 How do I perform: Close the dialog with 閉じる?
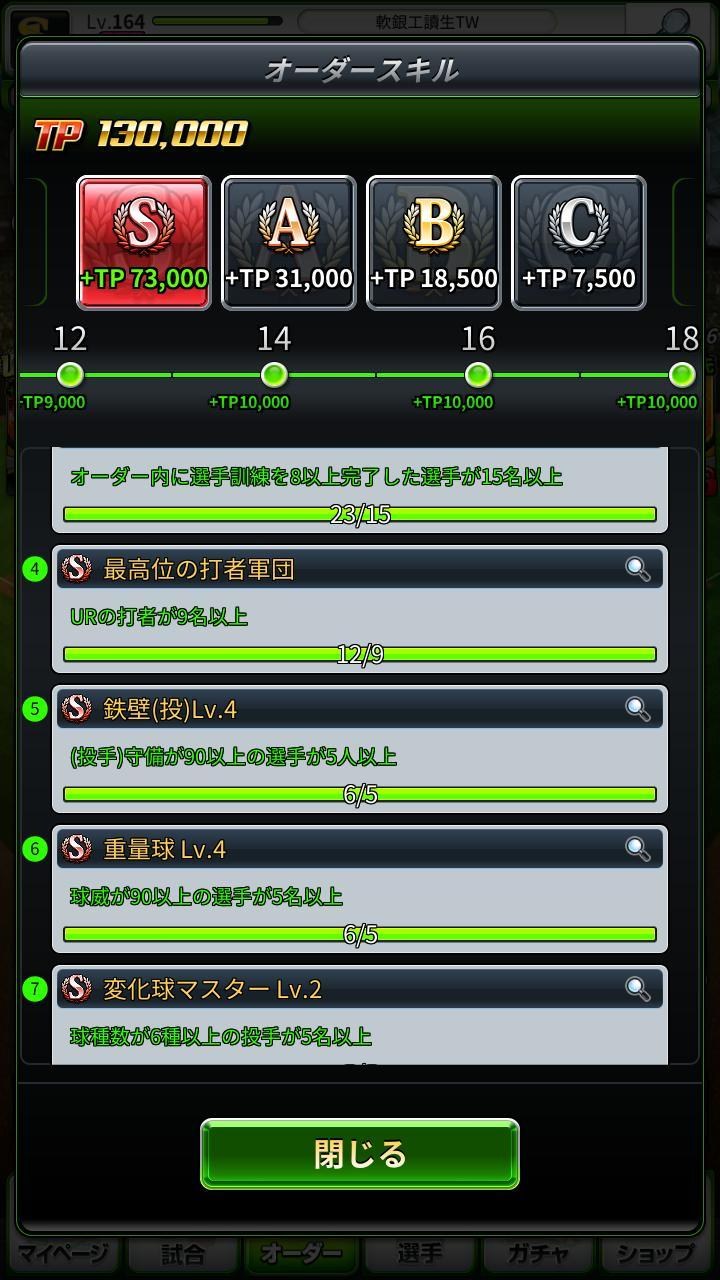360,1154
